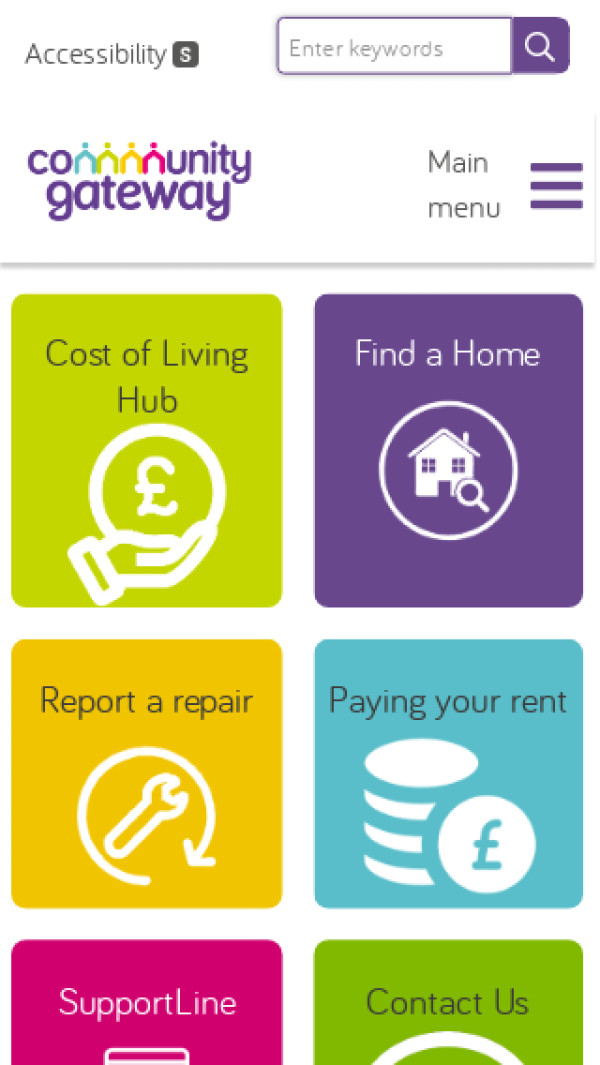Submit search with the magnifier button
Viewport: 600px width, 1065px height.
tap(540, 47)
